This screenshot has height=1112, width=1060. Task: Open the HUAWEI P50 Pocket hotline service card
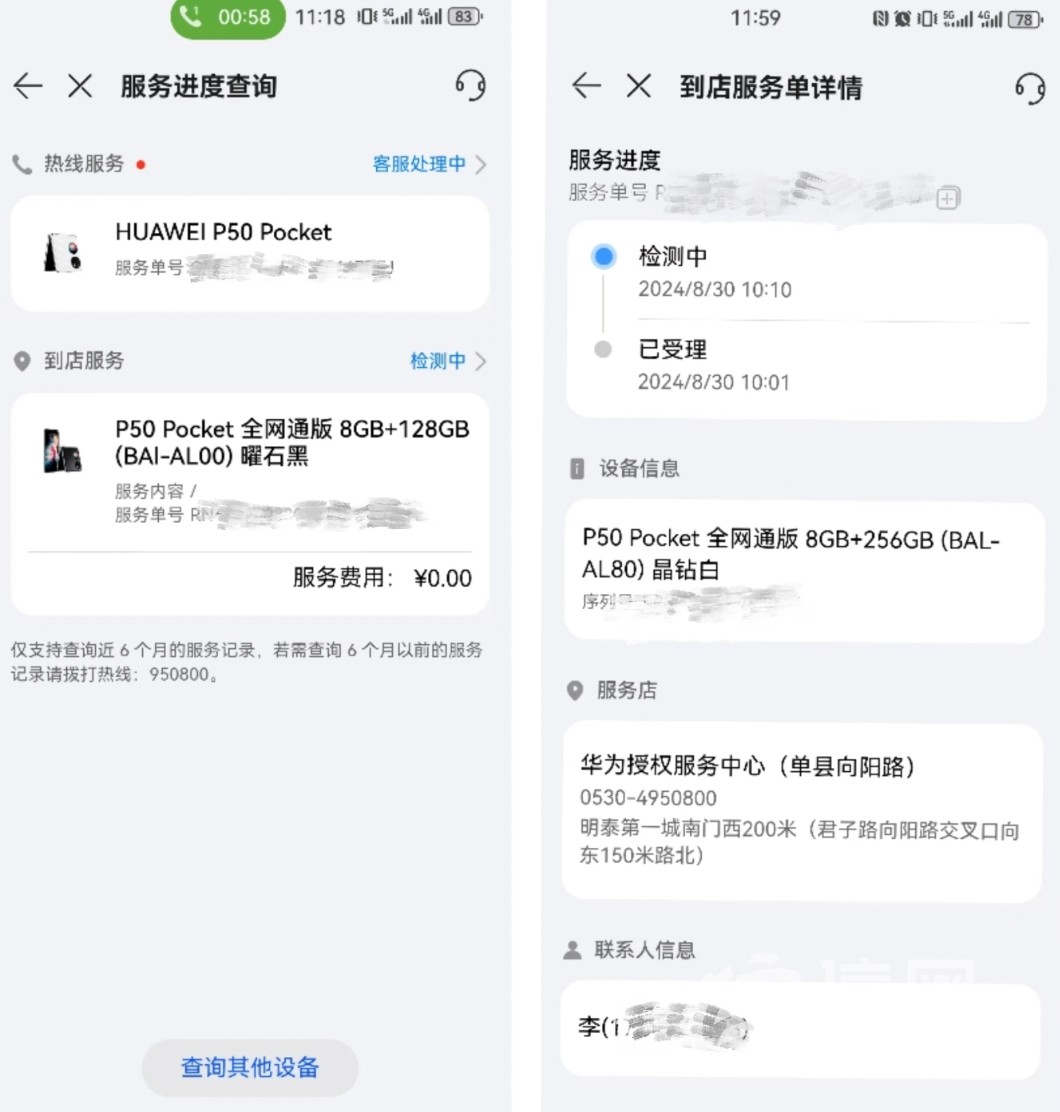[x=250, y=253]
